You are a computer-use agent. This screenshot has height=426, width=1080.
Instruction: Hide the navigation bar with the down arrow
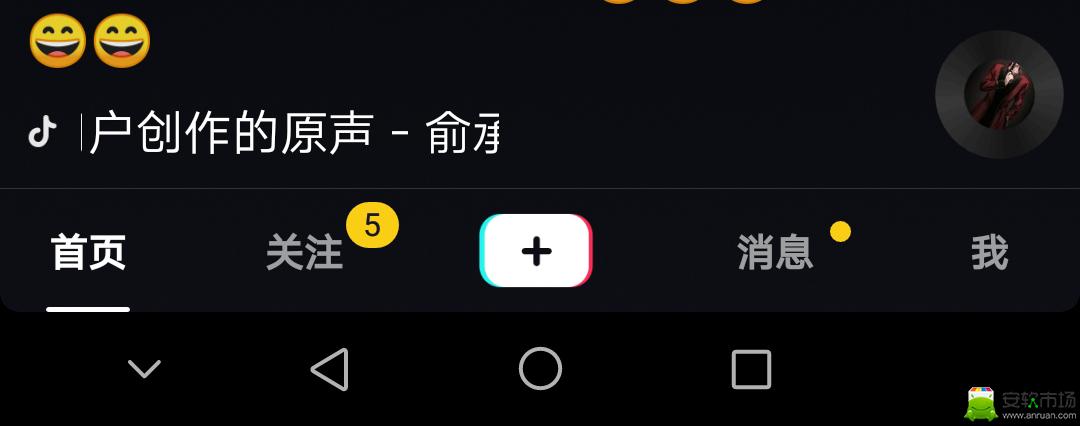[x=144, y=369]
